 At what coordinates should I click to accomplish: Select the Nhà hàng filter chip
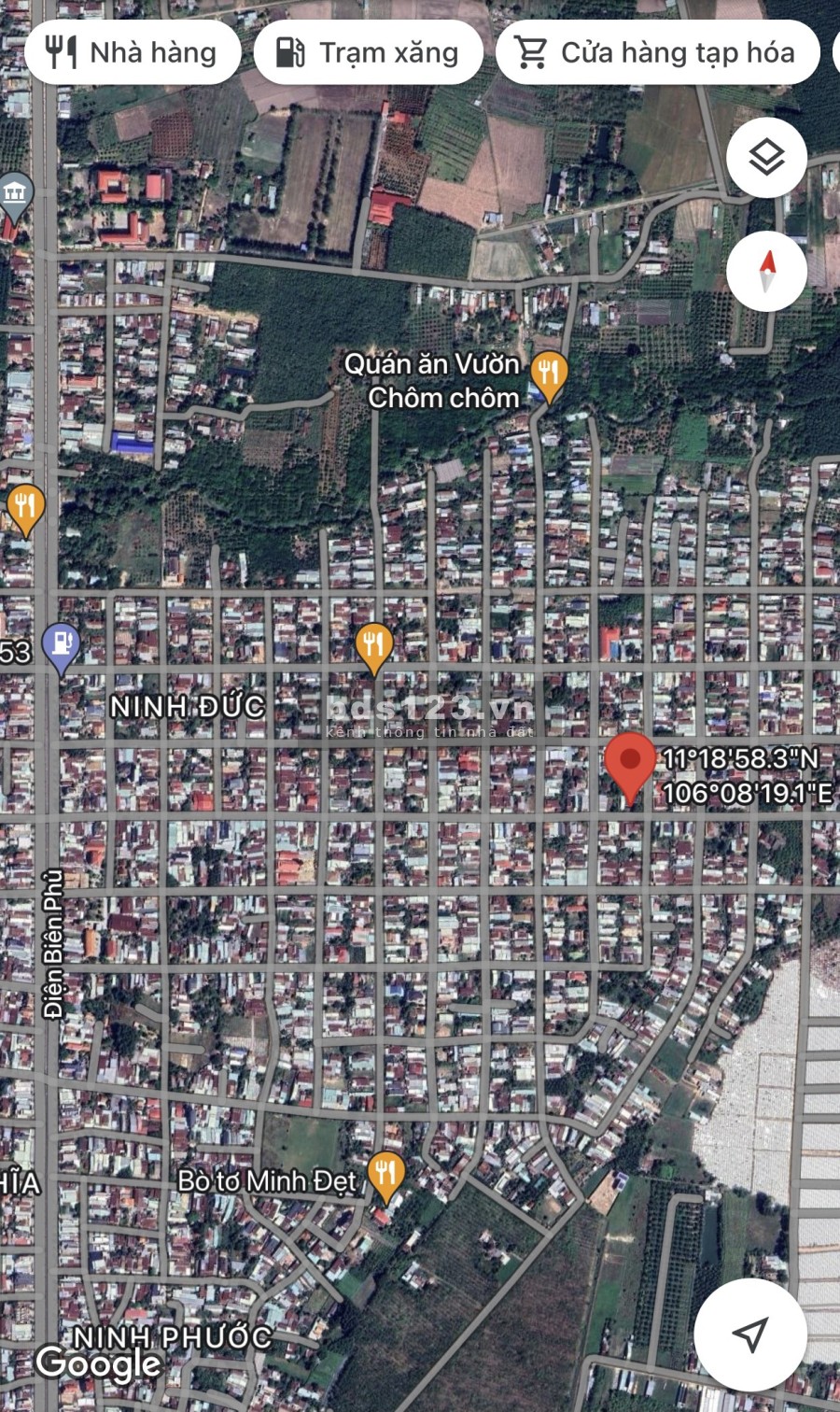coord(132,53)
